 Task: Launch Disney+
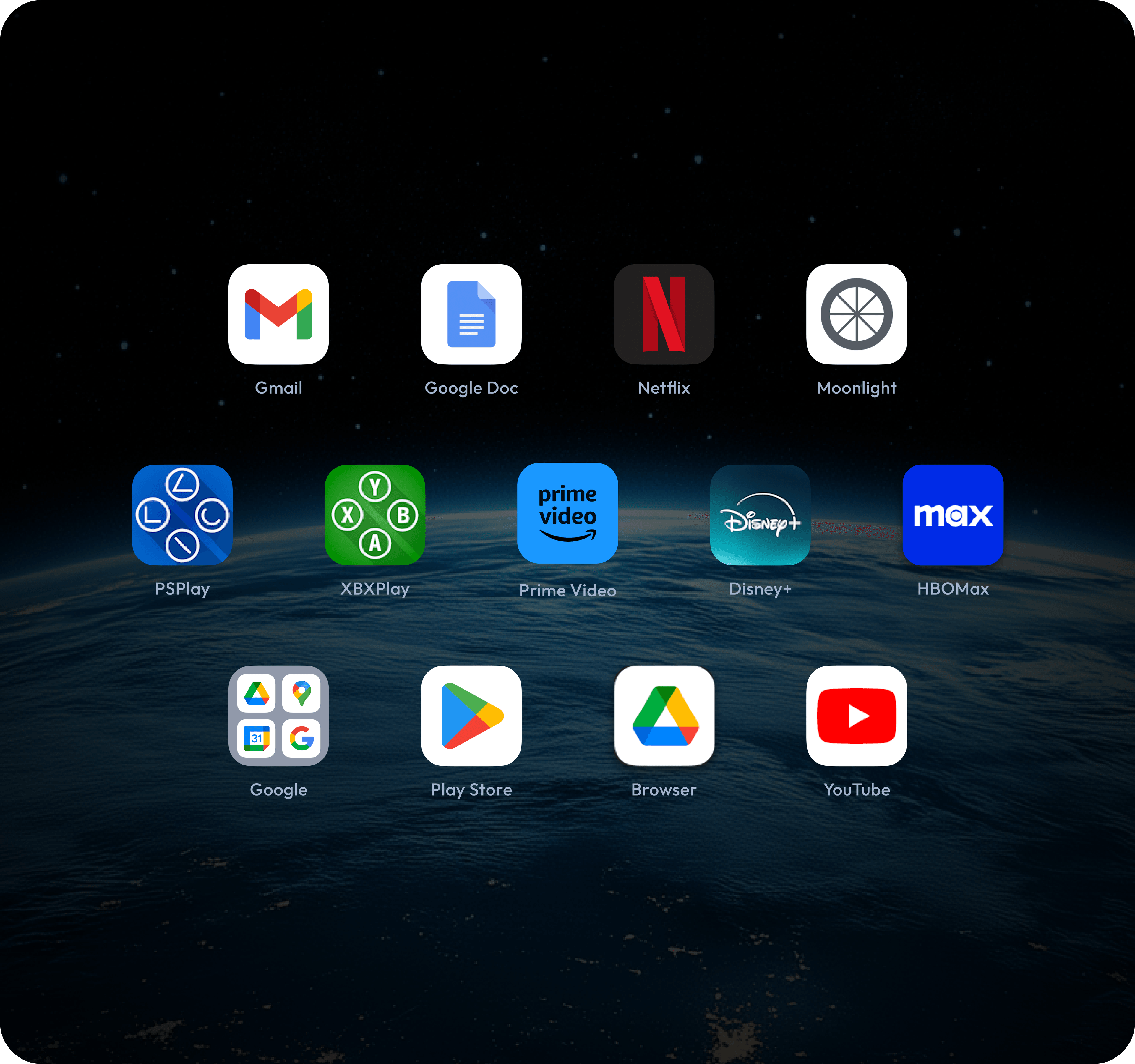click(760, 515)
